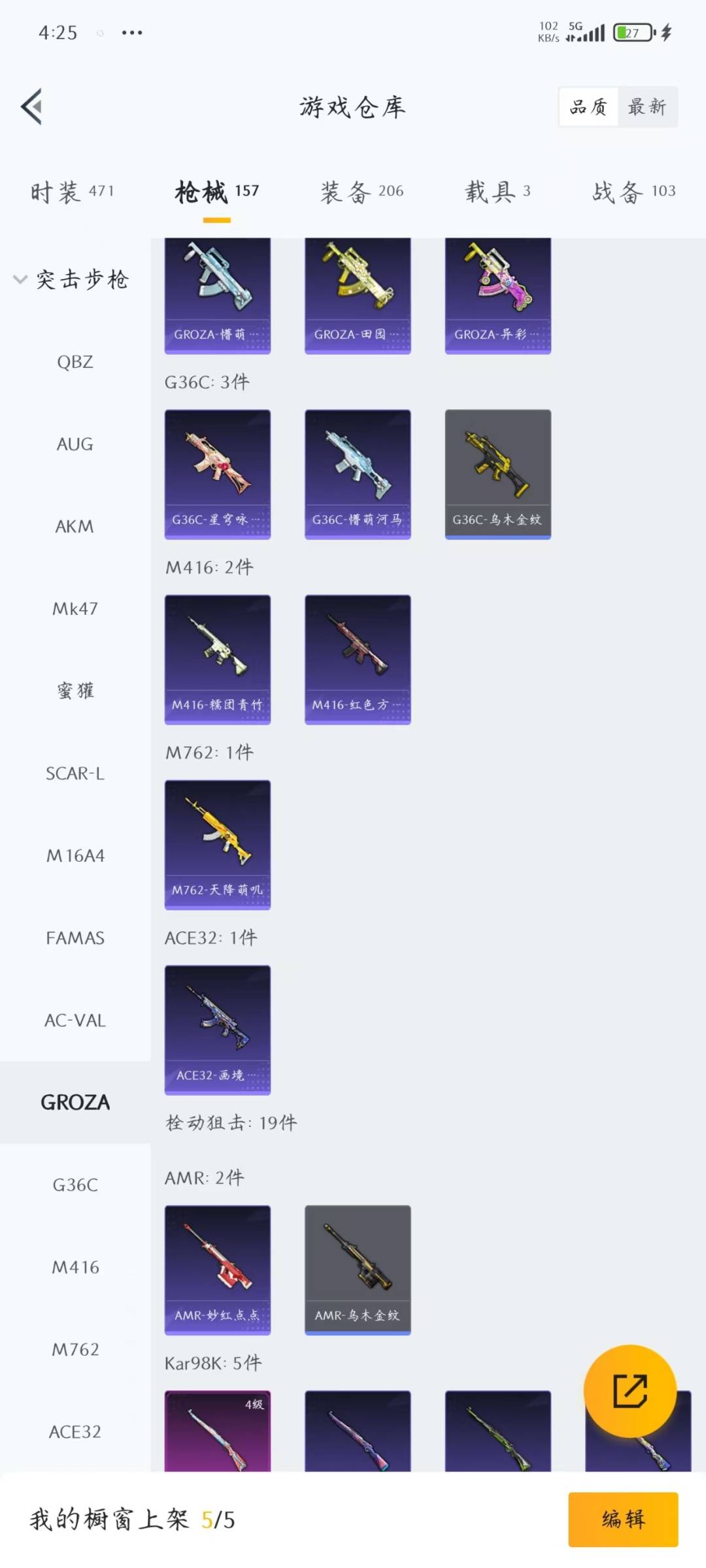View the M416-糯团青竹 skin

tap(217, 659)
